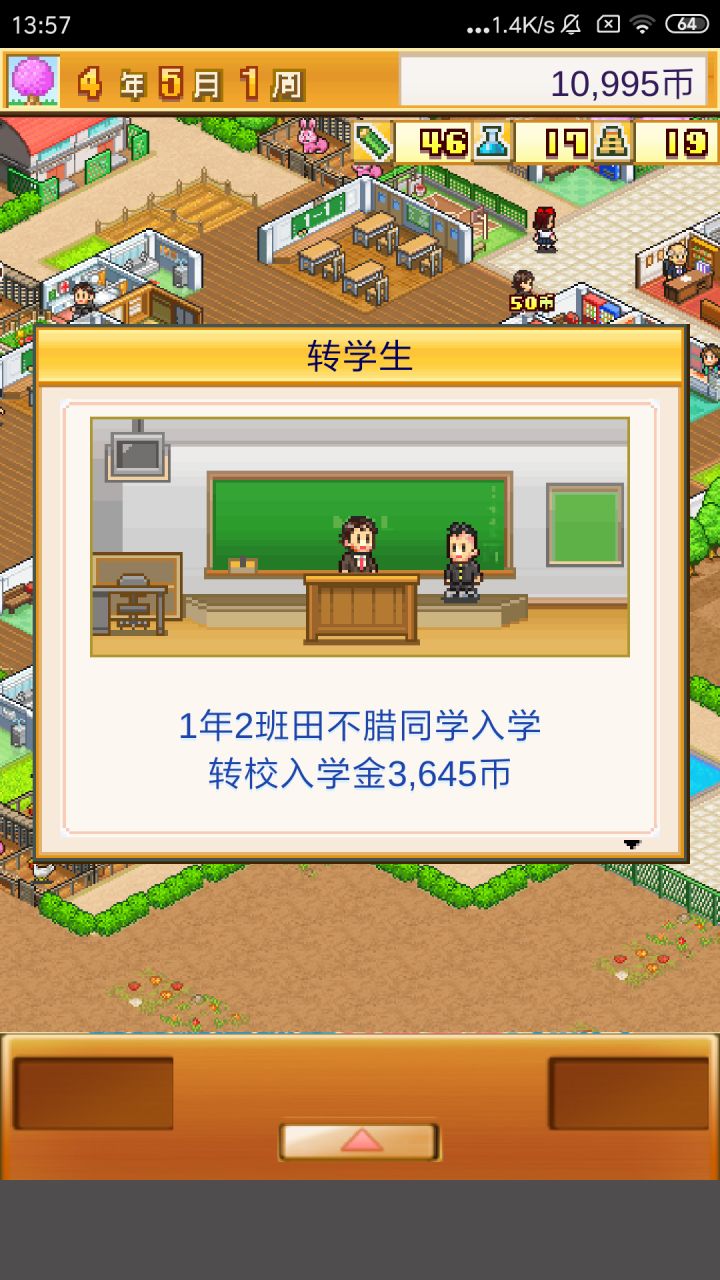Tap the green chalkboard in the map classroom
The height and width of the screenshot is (1280, 720).
320,215
